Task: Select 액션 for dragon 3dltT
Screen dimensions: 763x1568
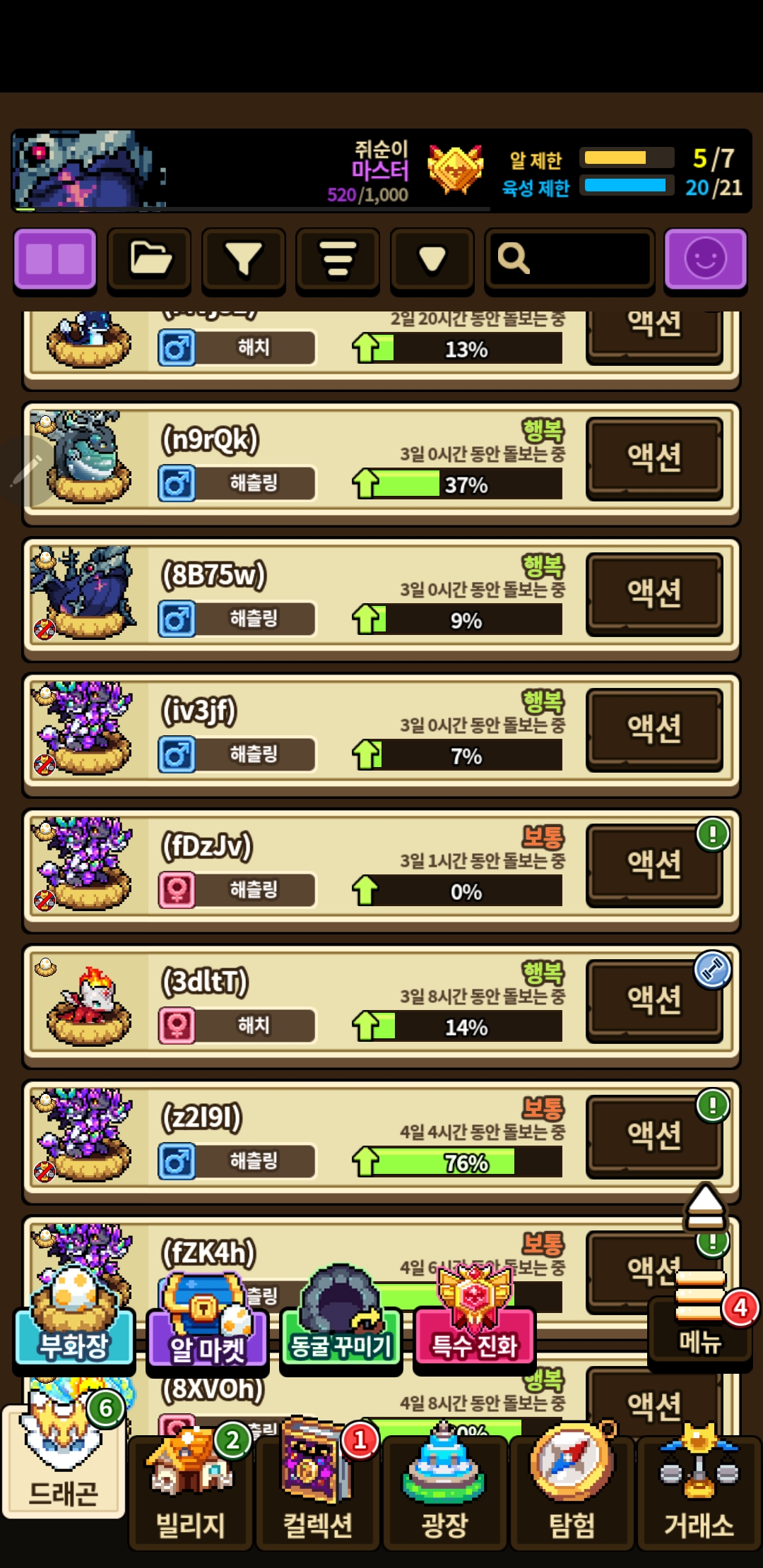Action: [654, 1000]
